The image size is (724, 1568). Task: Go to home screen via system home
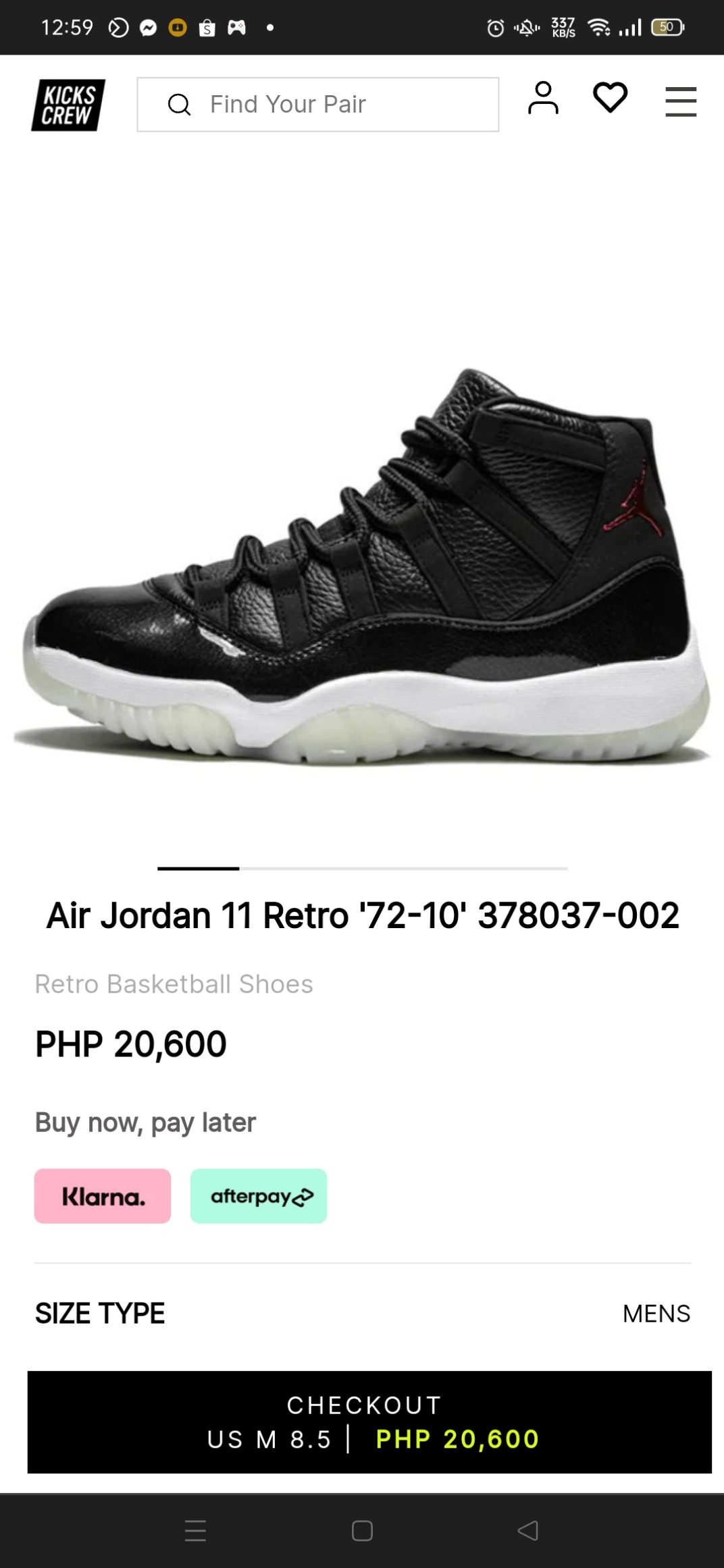(362, 1530)
